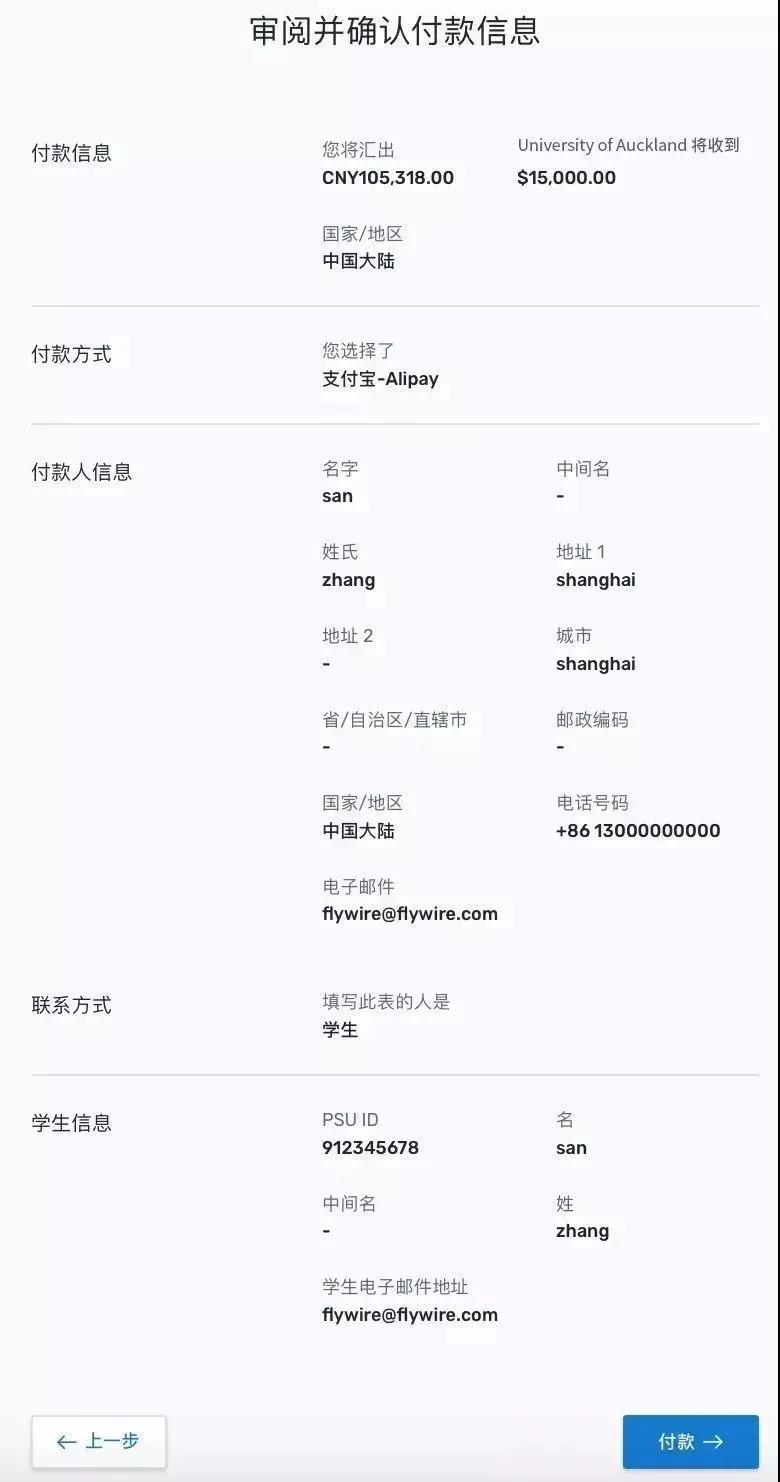The height and width of the screenshot is (1482, 780).
Task: Confirm payment with the 付款 button
Action: pyautogui.click(x=690, y=1441)
